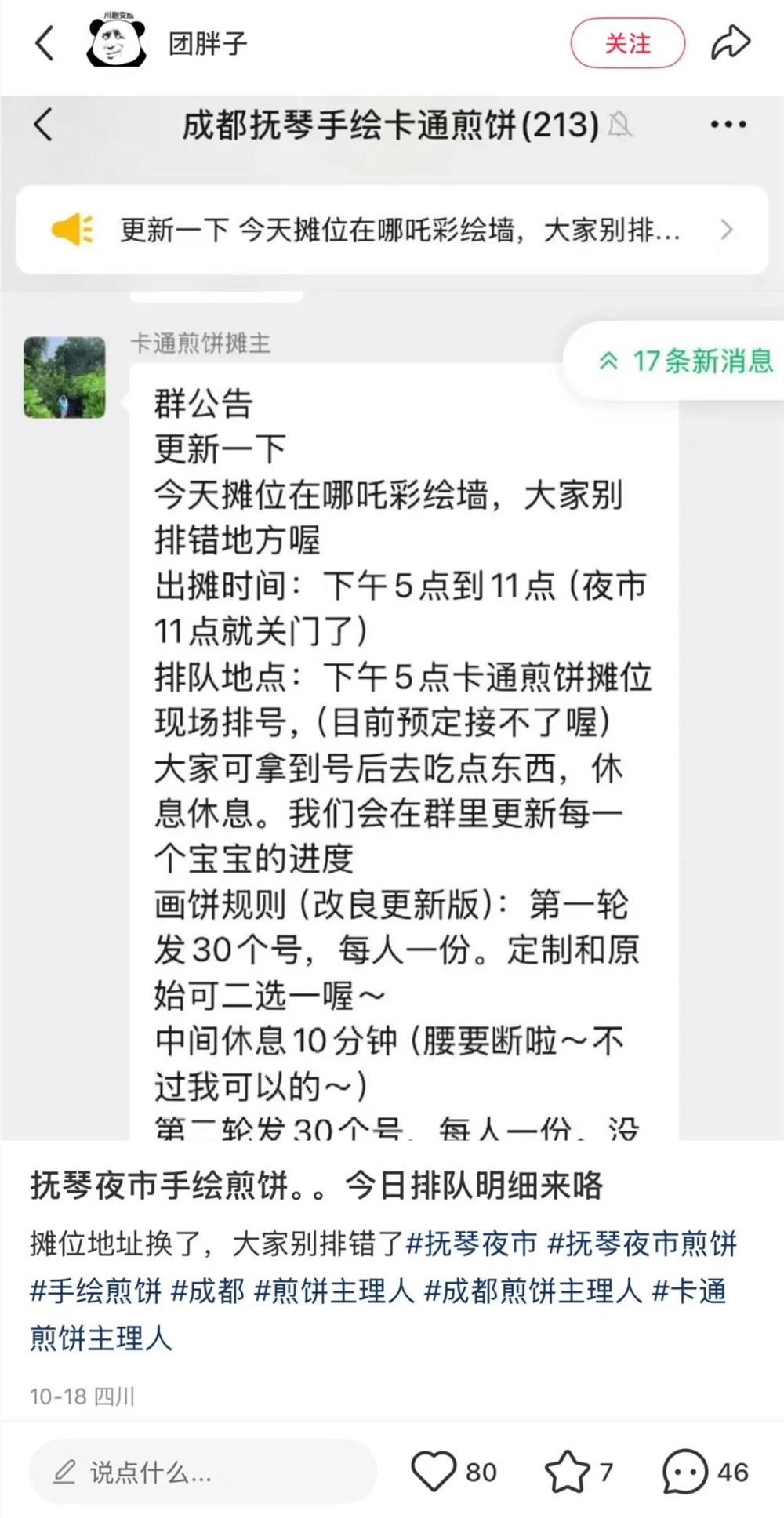Open the three-dot more menu

[728, 123]
